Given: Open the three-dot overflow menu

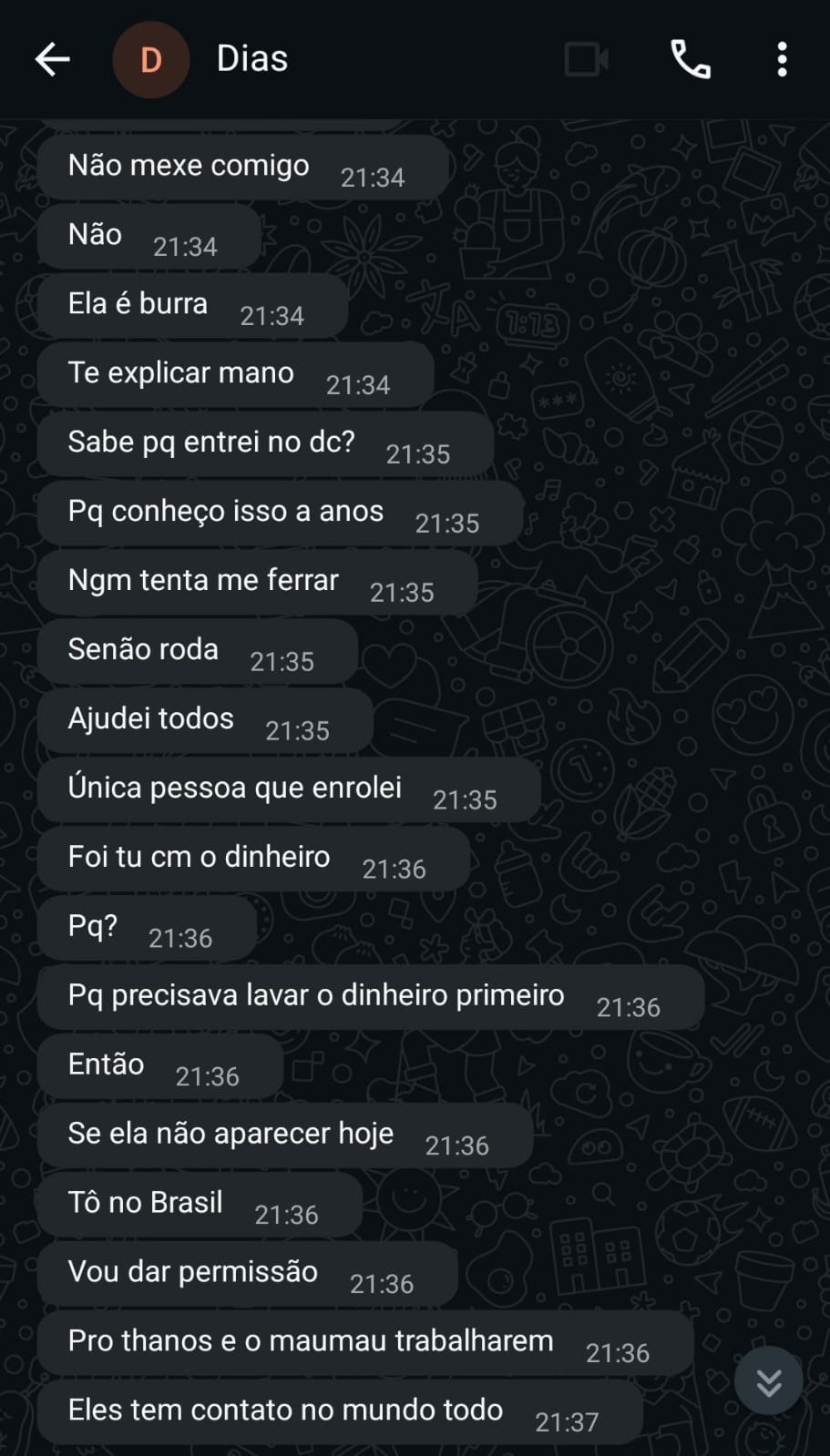Looking at the screenshot, I should click(x=782, y=60).
